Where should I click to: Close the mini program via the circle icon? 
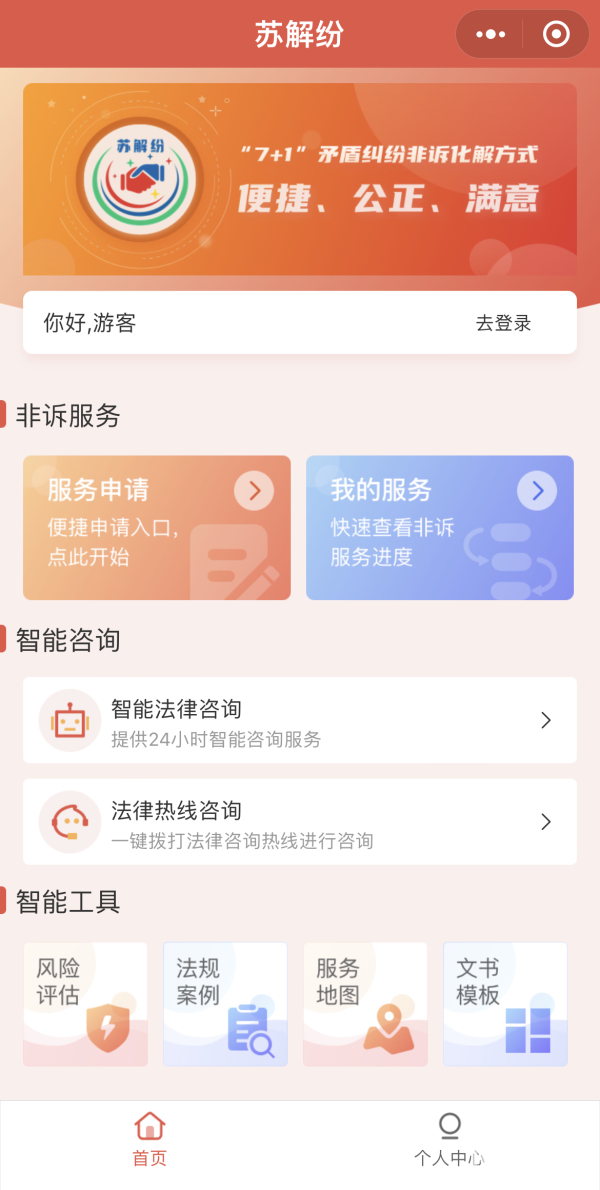pos(555,34)
